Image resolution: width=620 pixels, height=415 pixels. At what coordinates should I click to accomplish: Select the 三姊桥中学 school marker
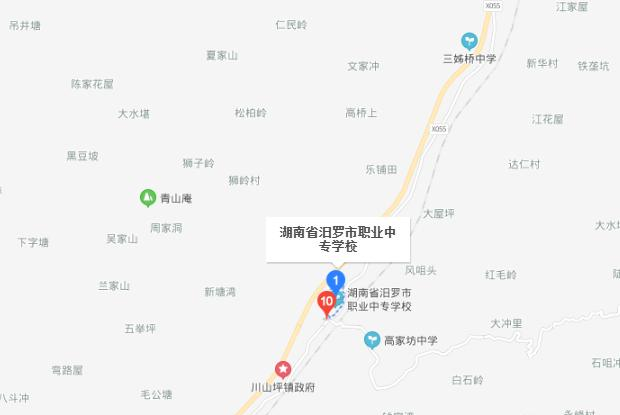click(468, 41)
